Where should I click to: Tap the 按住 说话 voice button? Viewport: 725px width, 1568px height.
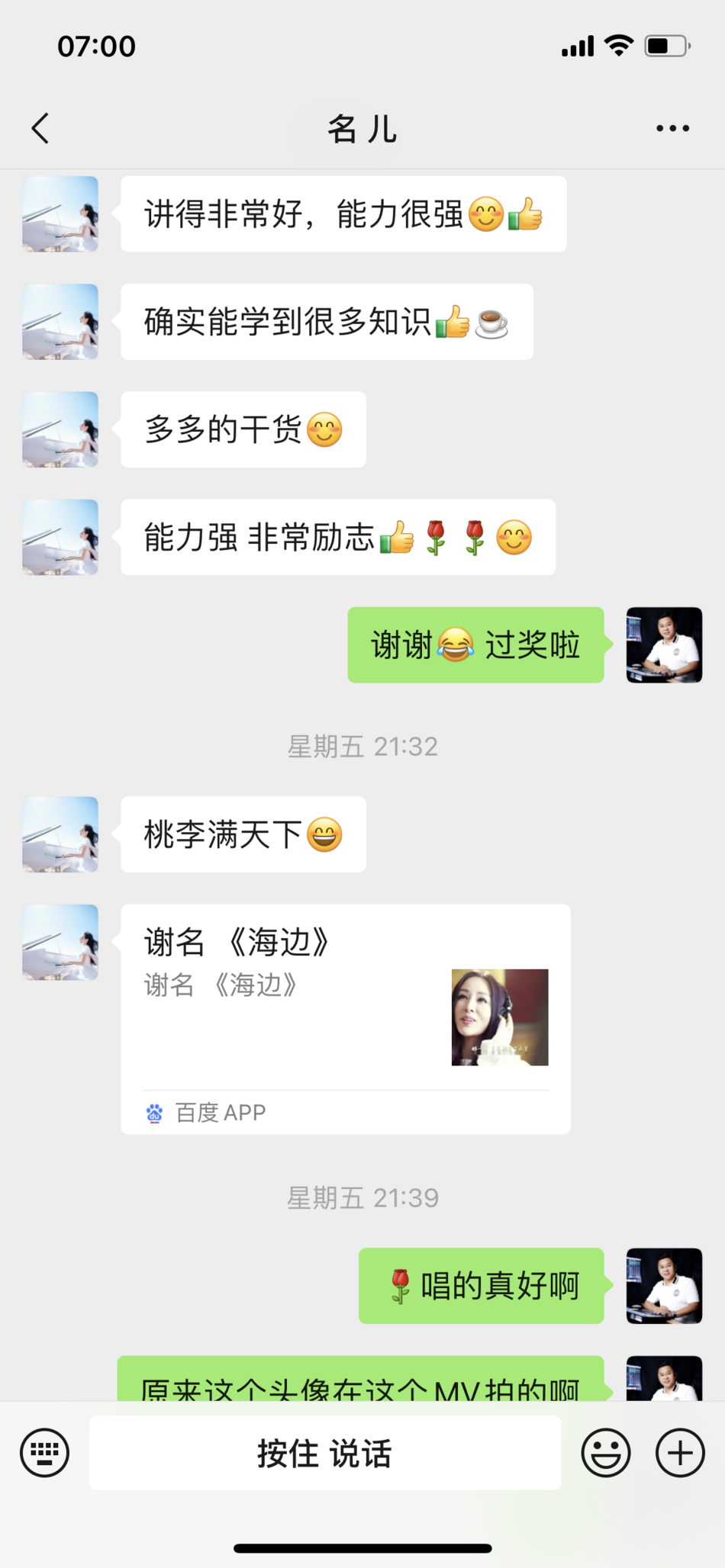pos(325,1453)
